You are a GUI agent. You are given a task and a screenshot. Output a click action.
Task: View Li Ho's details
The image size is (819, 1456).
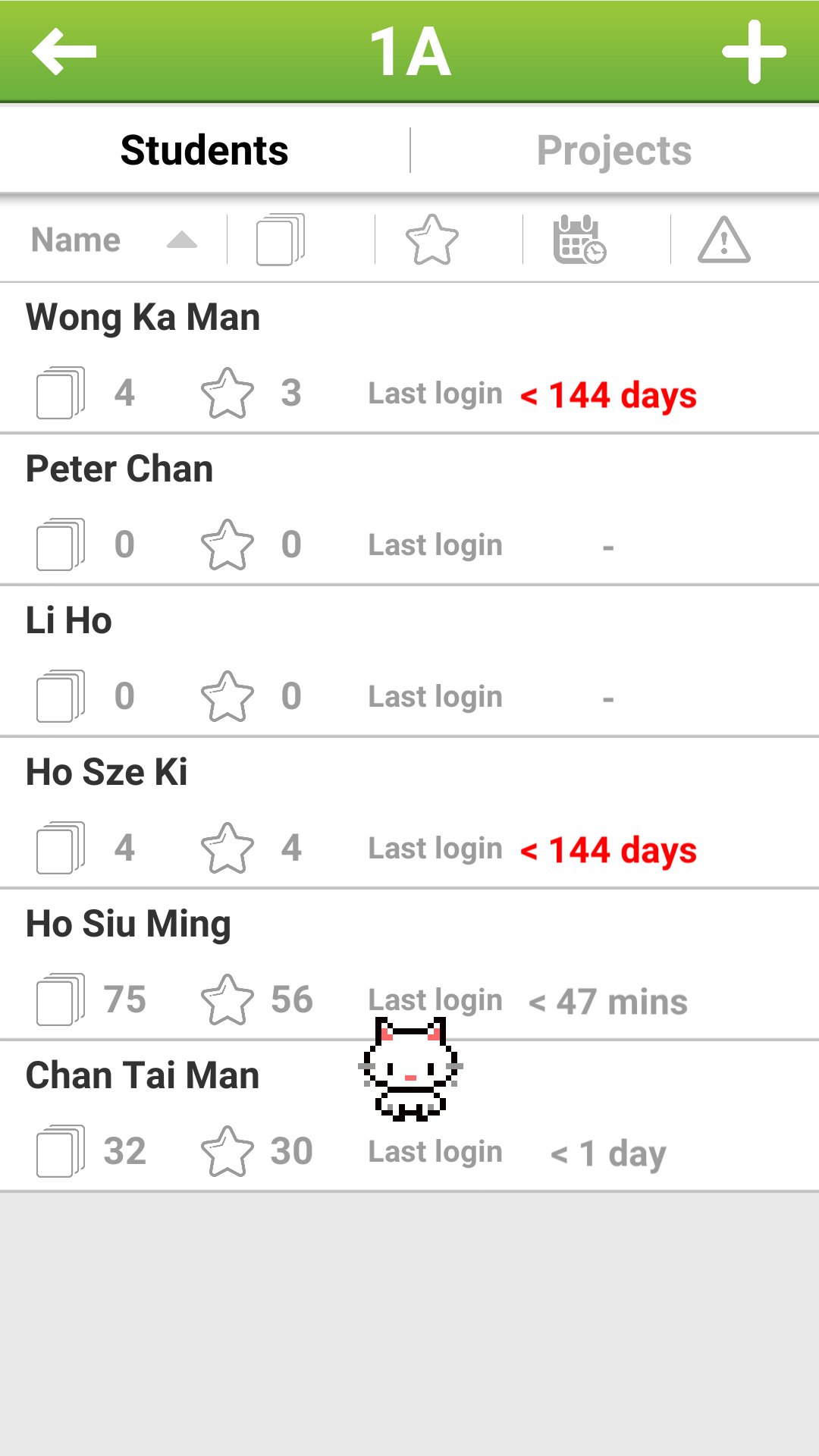70,621
